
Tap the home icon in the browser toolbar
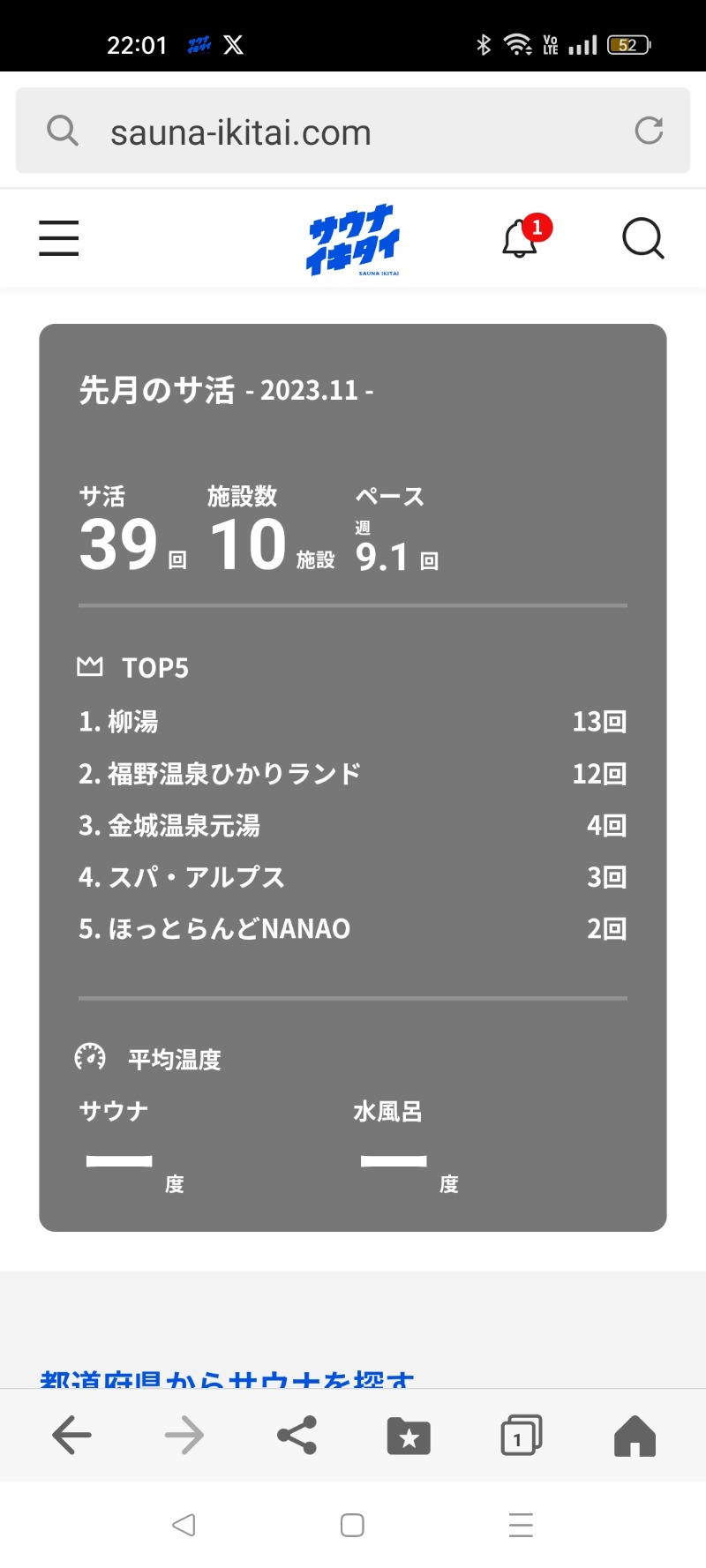tap(634, 1435)
